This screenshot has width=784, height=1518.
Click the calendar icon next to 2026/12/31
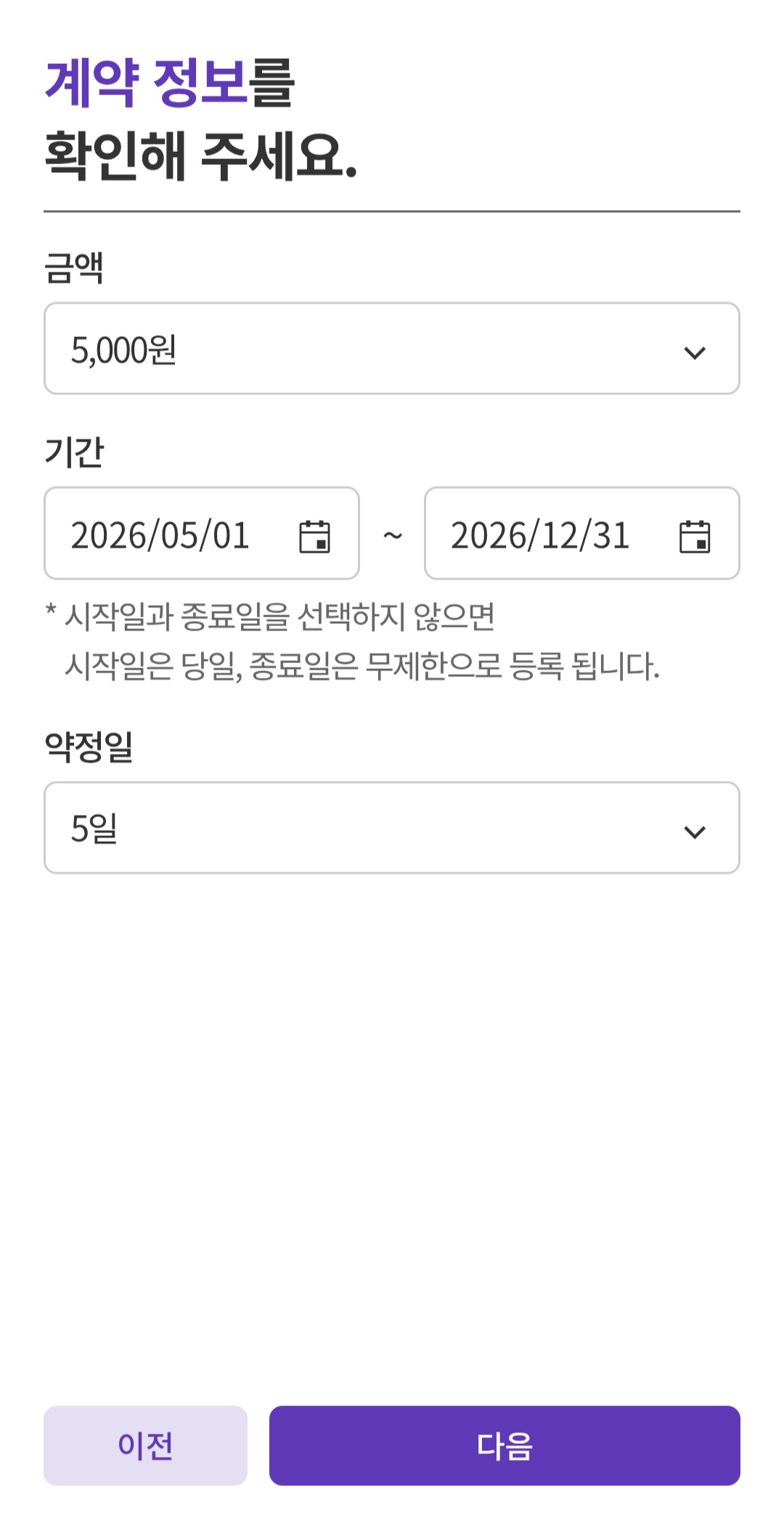[695, 535]
